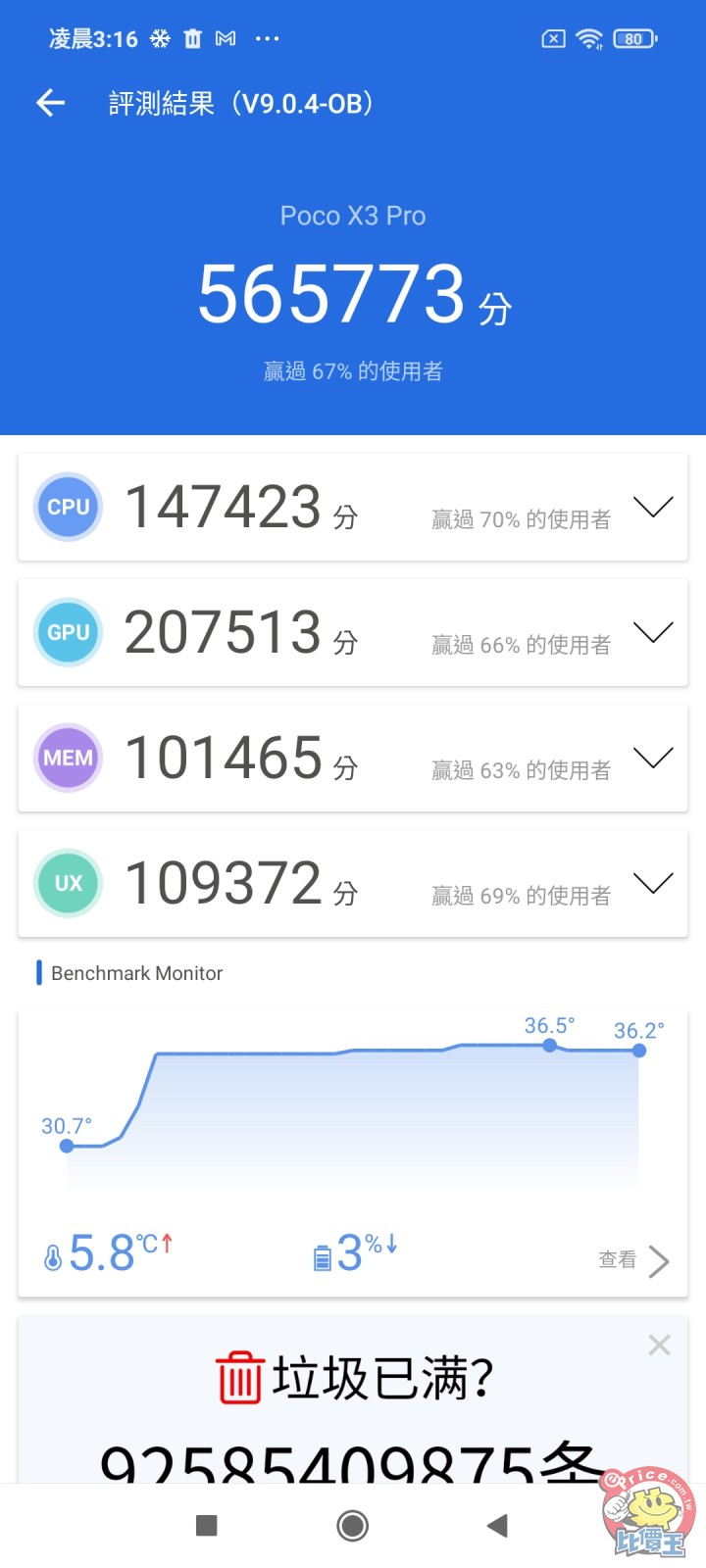Tap the Poco X3 Pro device name
Image resolution: width=706 pixels, height=1568 pixels.
pos(352,215)
